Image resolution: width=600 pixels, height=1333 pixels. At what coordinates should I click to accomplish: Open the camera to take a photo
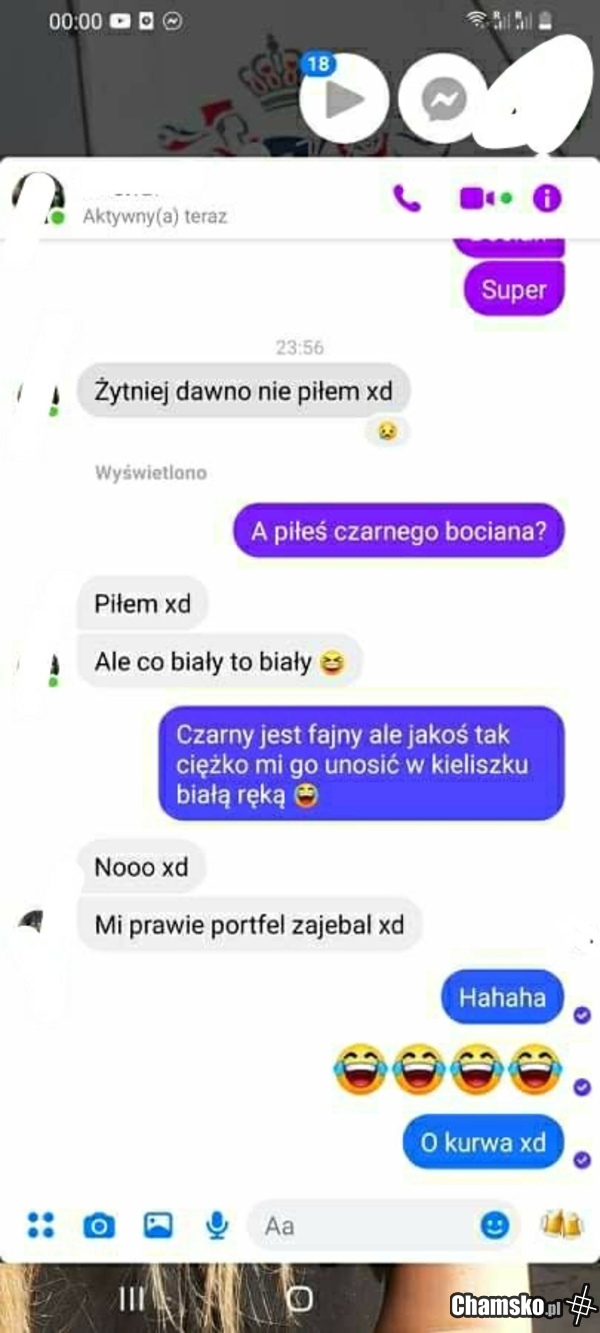[x=99, y=1225]
